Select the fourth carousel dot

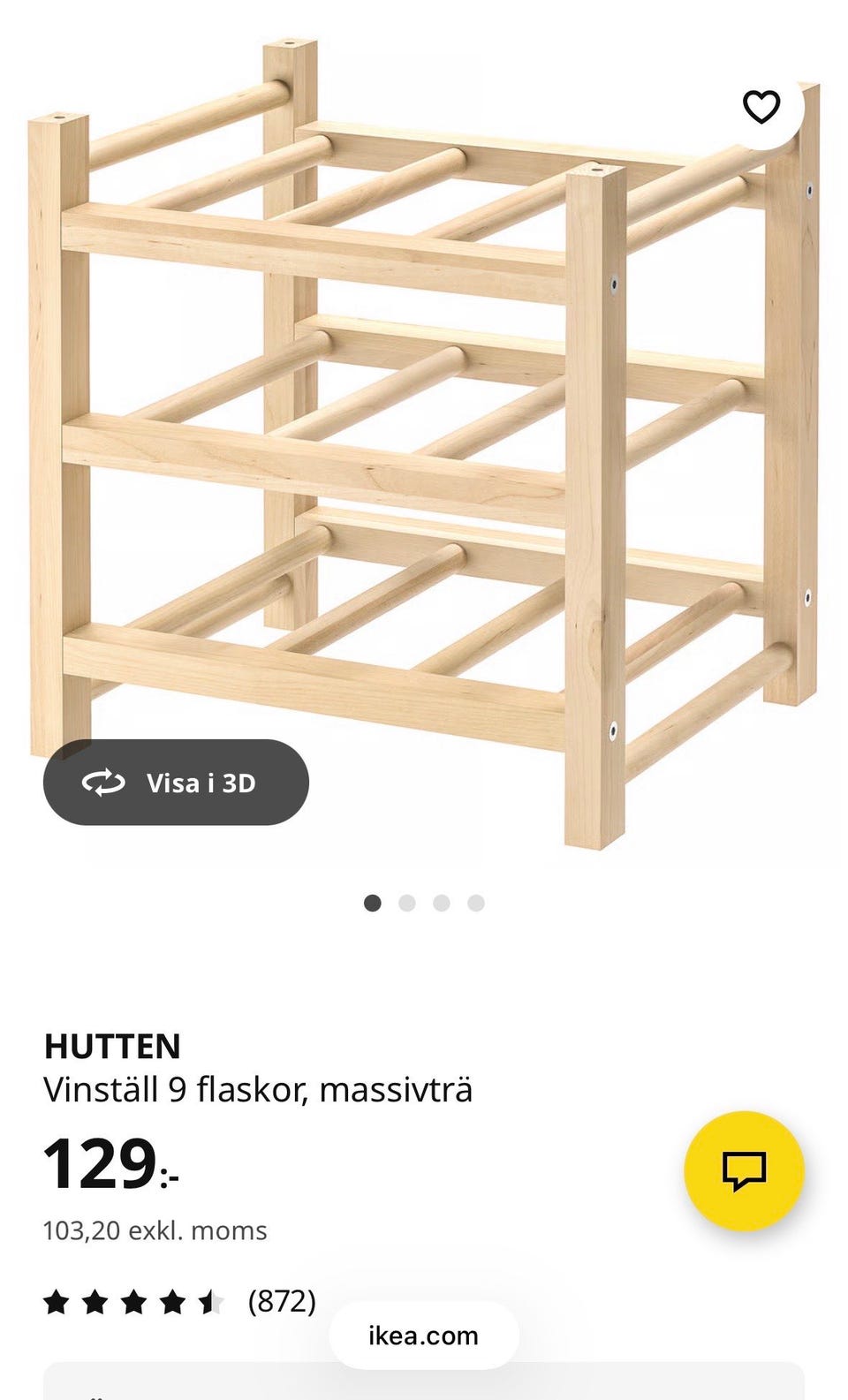click(475, 903)
